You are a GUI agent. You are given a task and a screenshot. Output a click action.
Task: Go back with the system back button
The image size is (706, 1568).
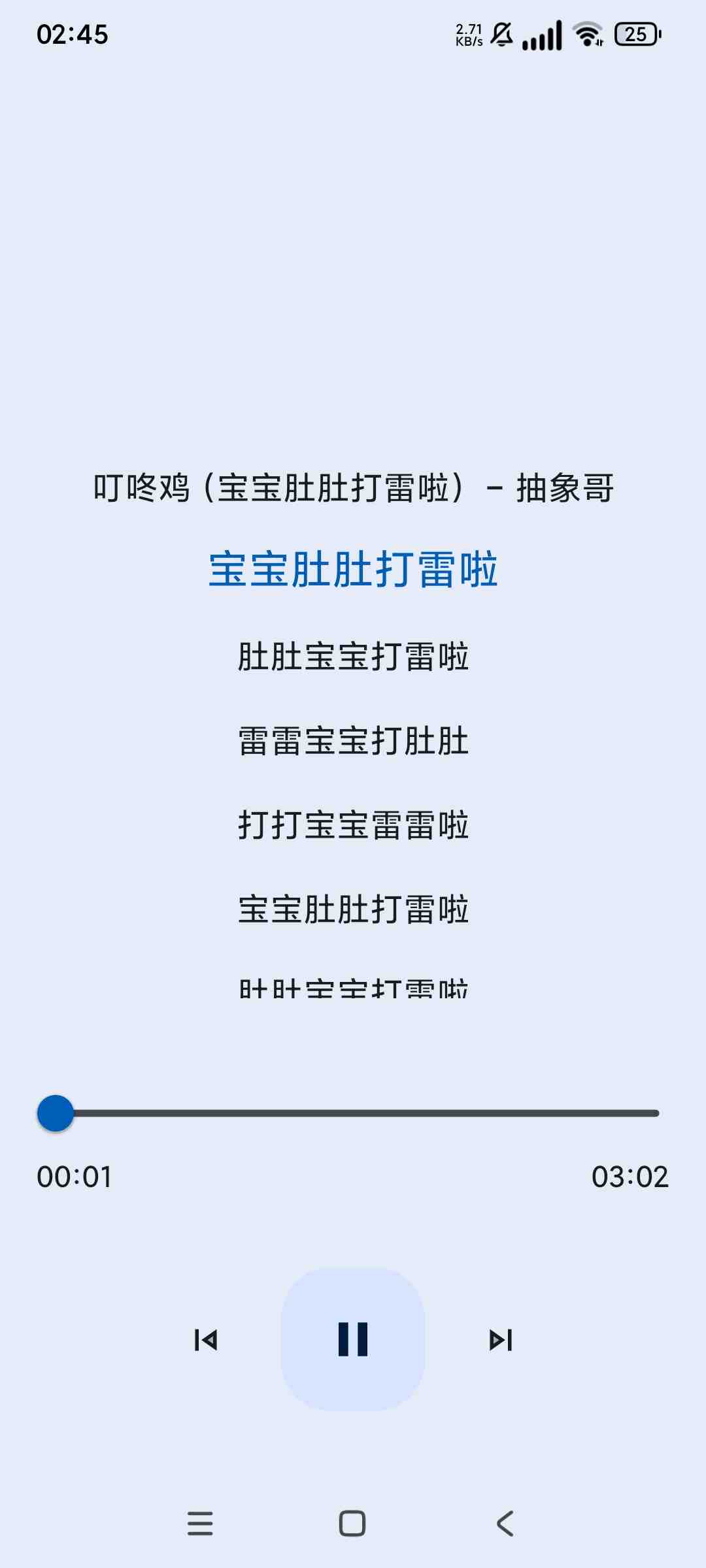pyautogui.click(x=505, y=1524)
